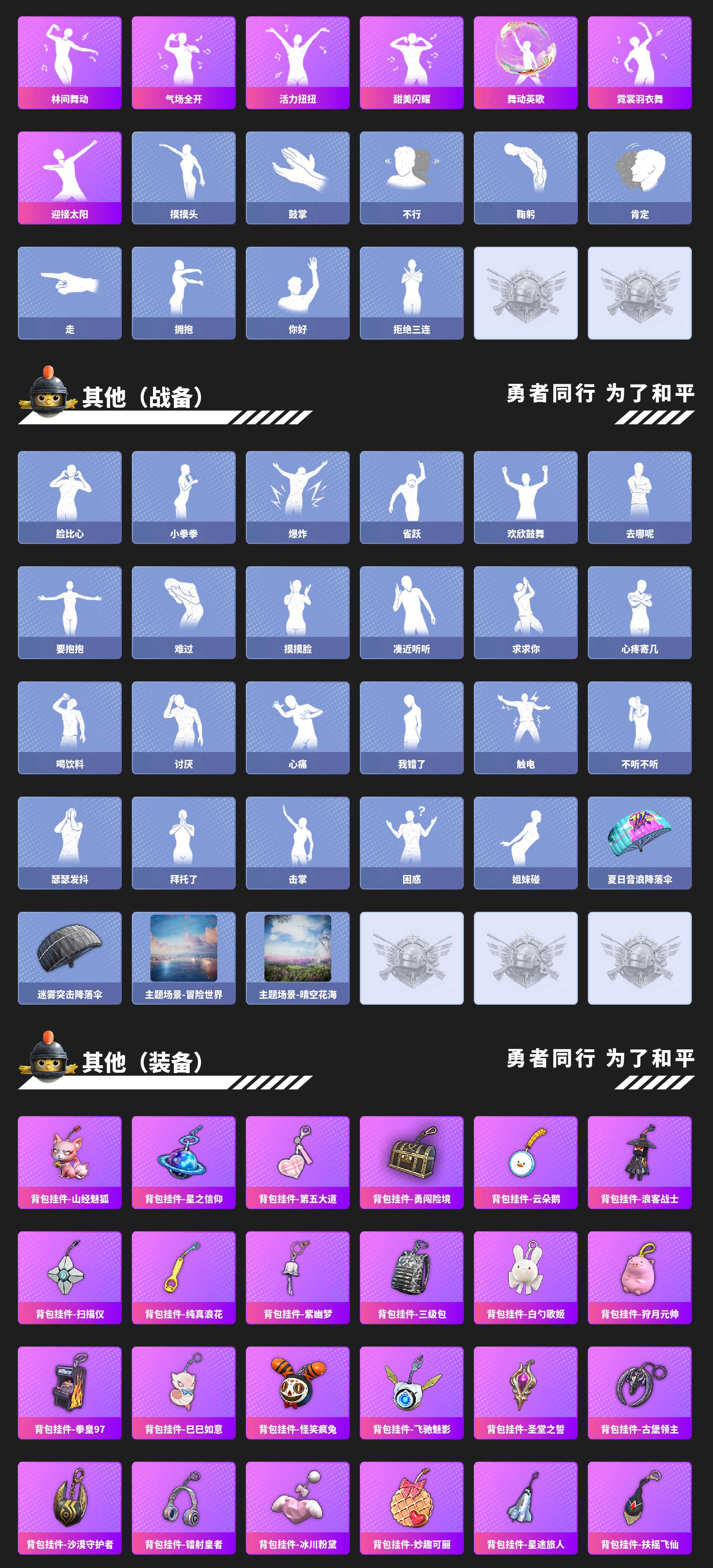Open the 主题场景-冒险世界 thumbnail
Viewport: 713px width, 1568px height.
183,959
